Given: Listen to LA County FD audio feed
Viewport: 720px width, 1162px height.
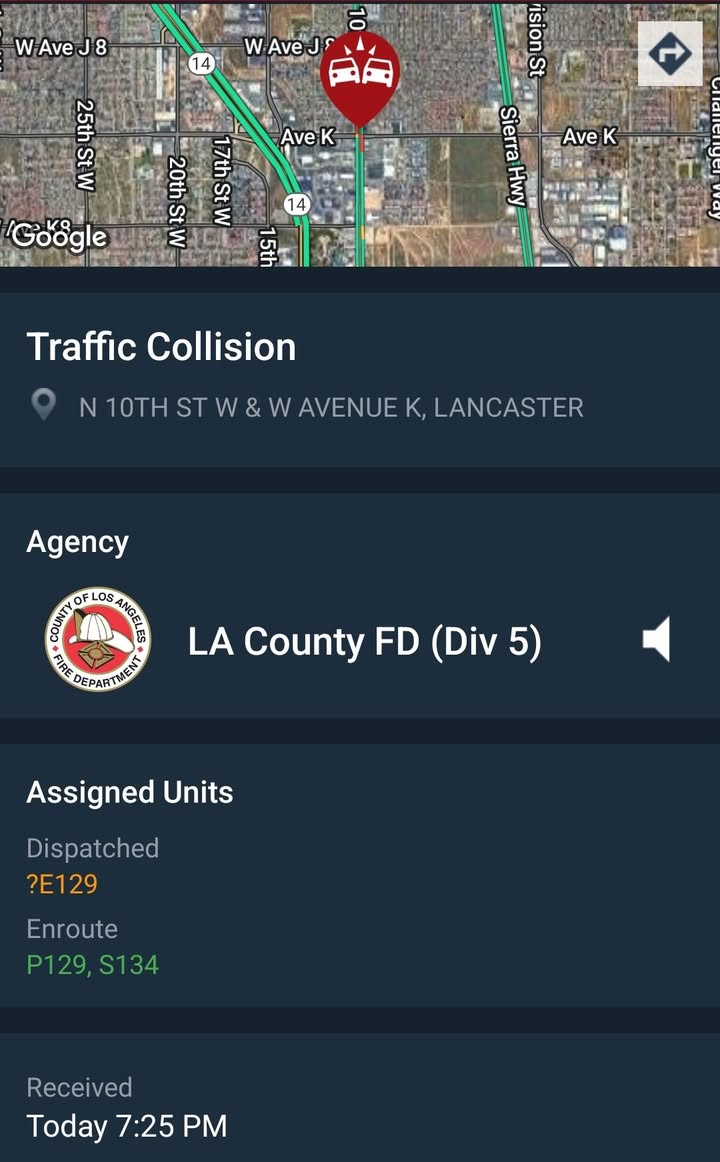Looking at the screenshot, I should pyautogui.click(x=656, y=639).
